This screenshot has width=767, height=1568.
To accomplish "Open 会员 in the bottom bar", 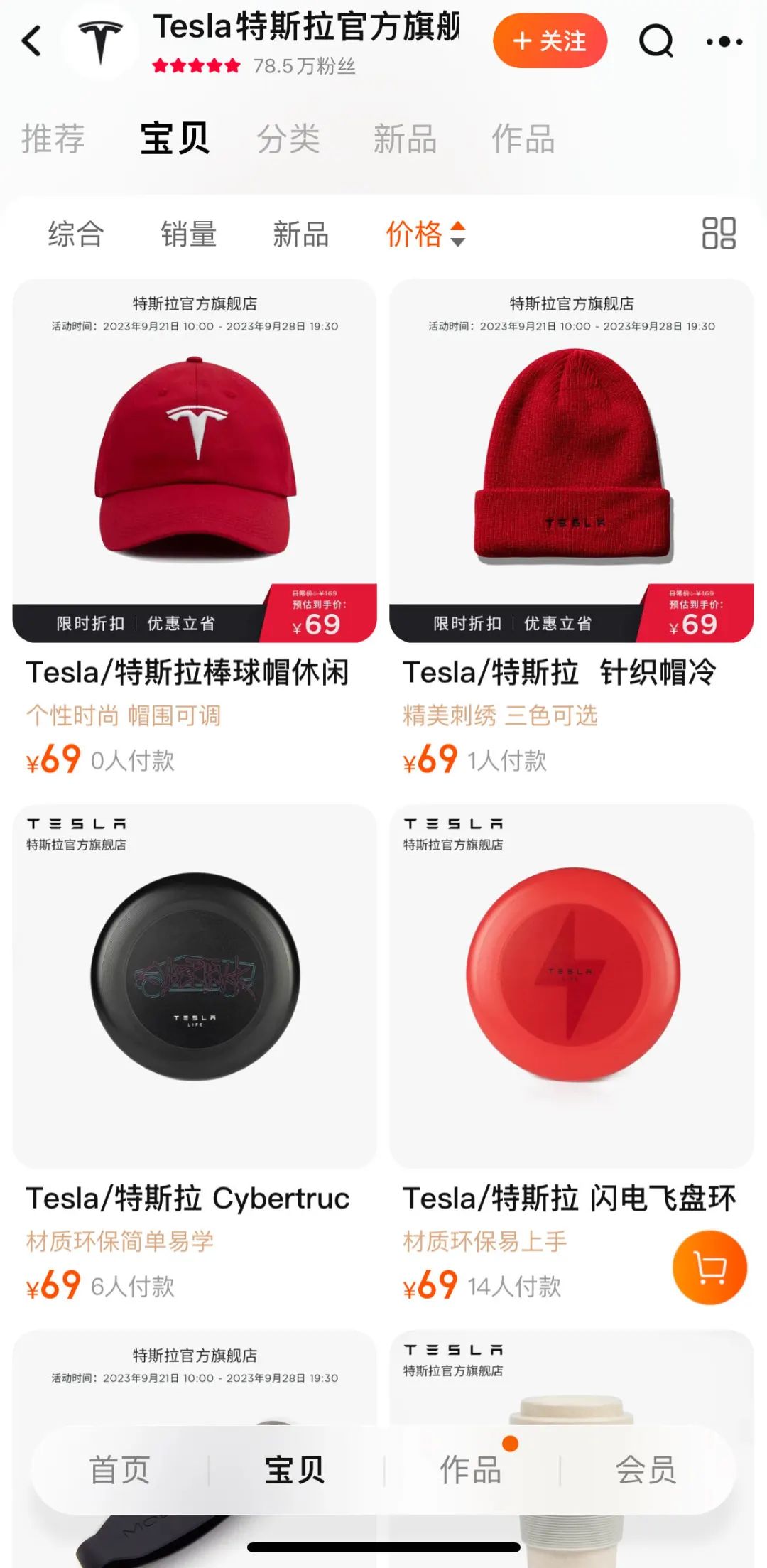I will [646, 1470].
